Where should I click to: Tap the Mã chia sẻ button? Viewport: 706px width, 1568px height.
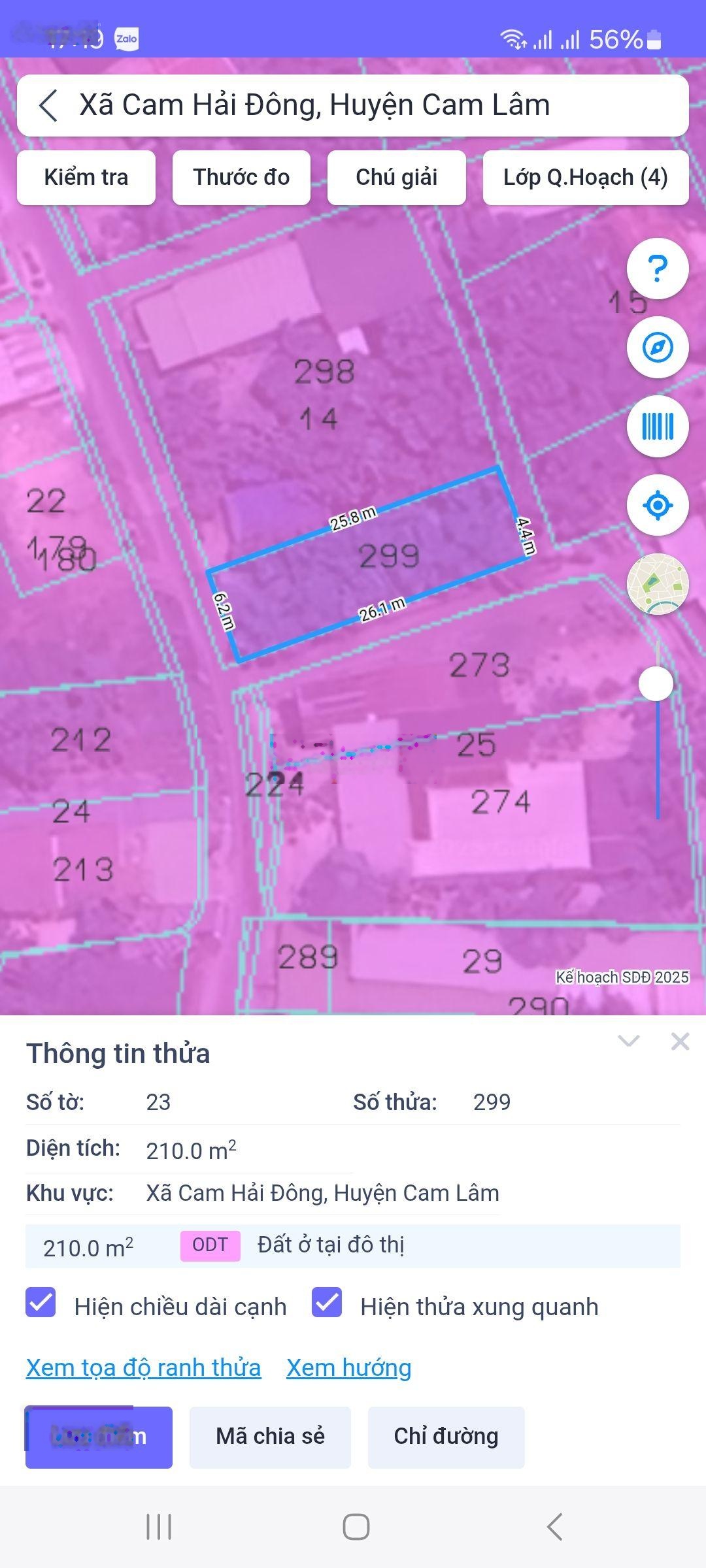(x=270, y=1435)
